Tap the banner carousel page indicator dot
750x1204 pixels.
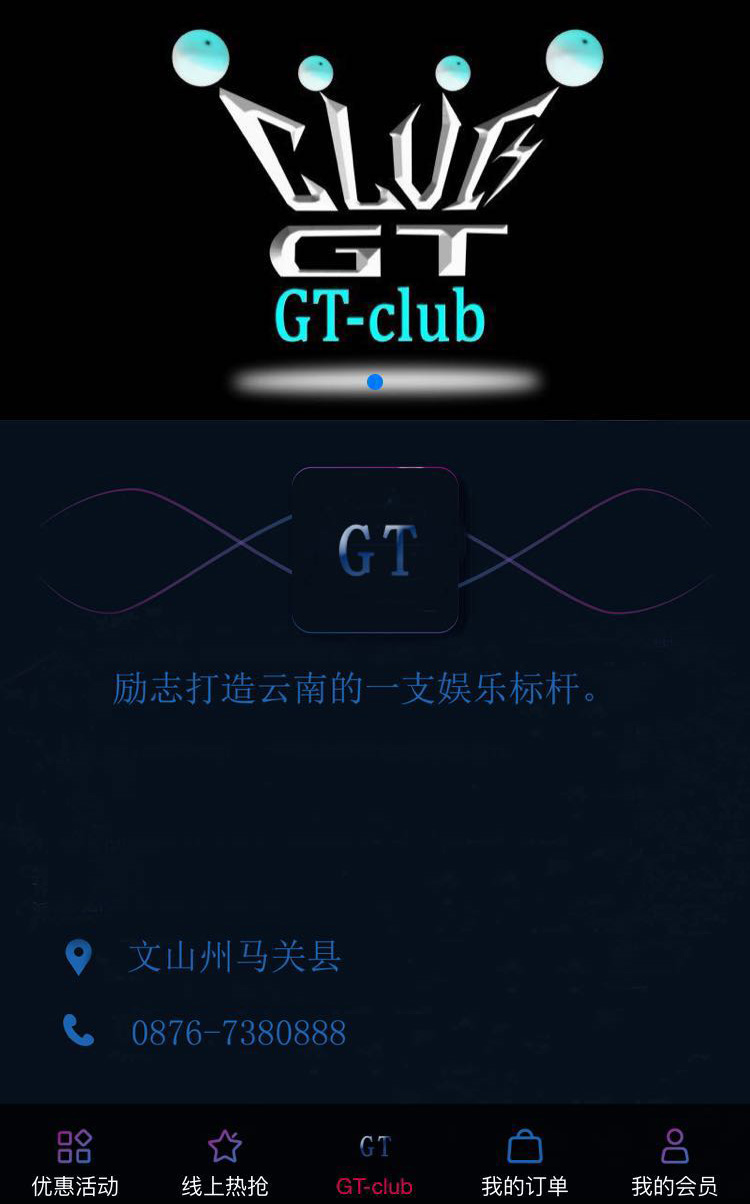pos(375,382)
